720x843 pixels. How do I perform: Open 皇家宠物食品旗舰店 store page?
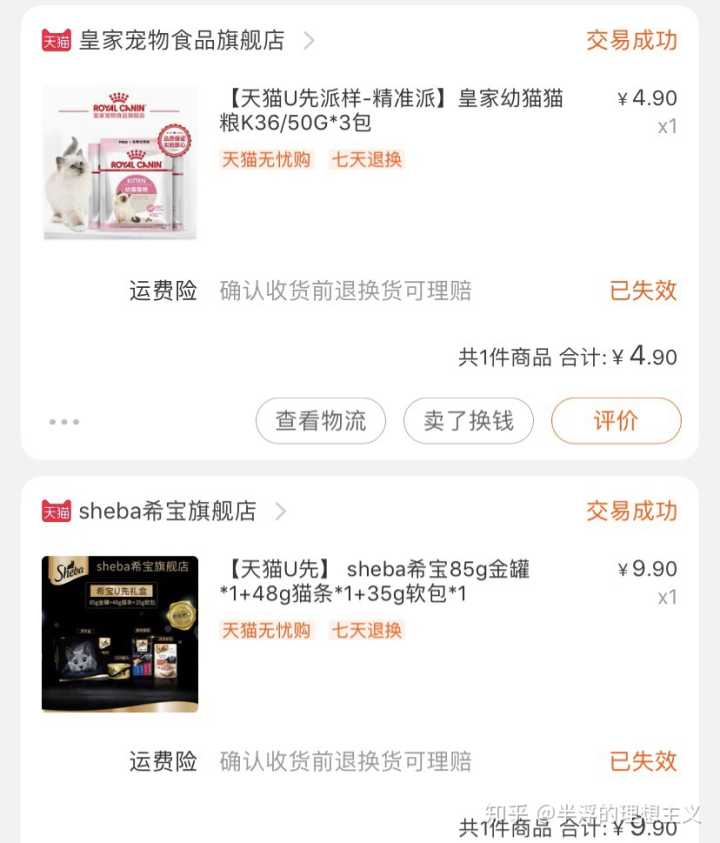182,41
